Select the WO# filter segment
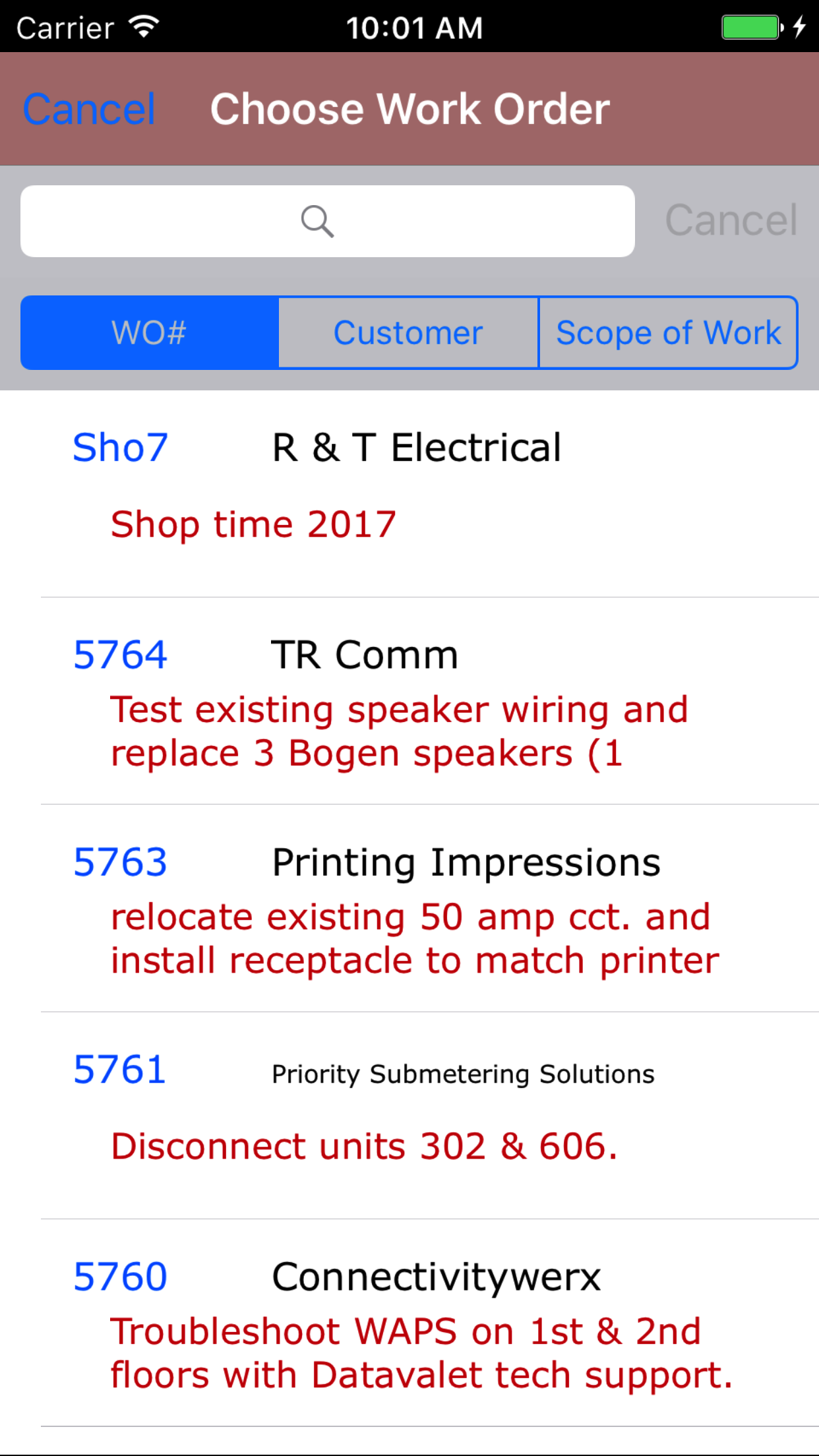 coord(150,333)
